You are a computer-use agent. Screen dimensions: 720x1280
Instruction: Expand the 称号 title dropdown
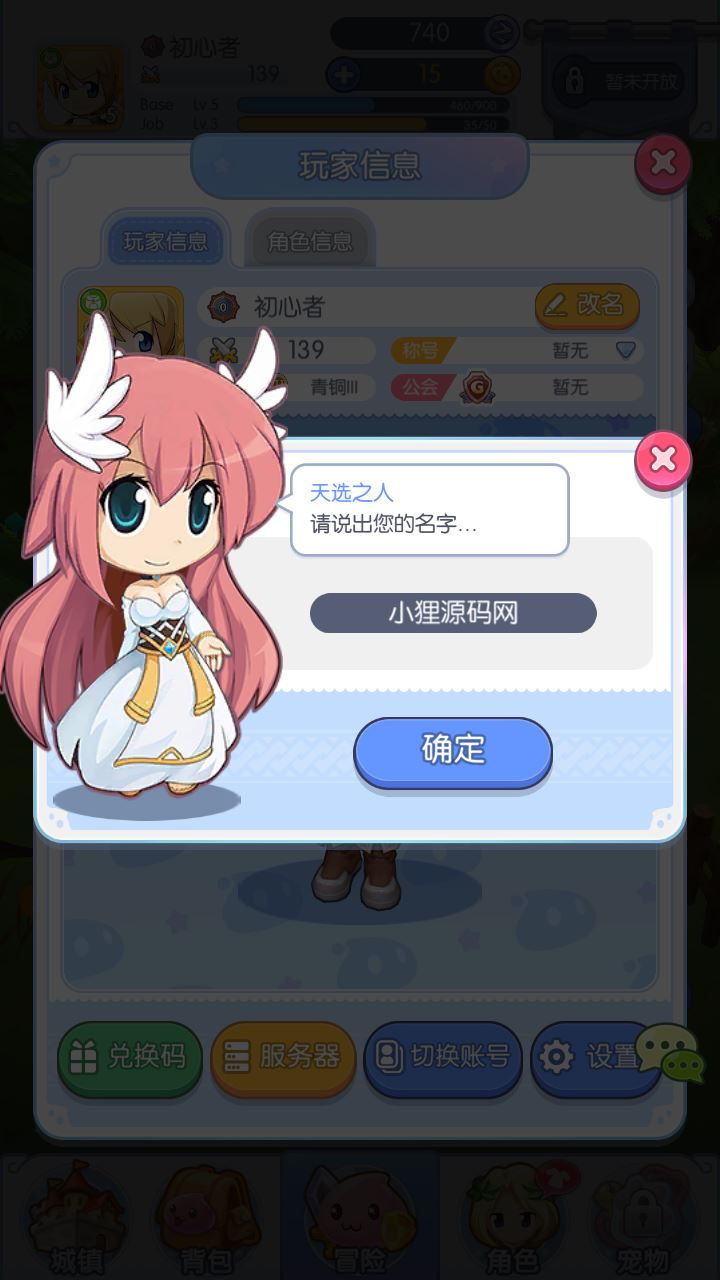(x=625, y=350)
